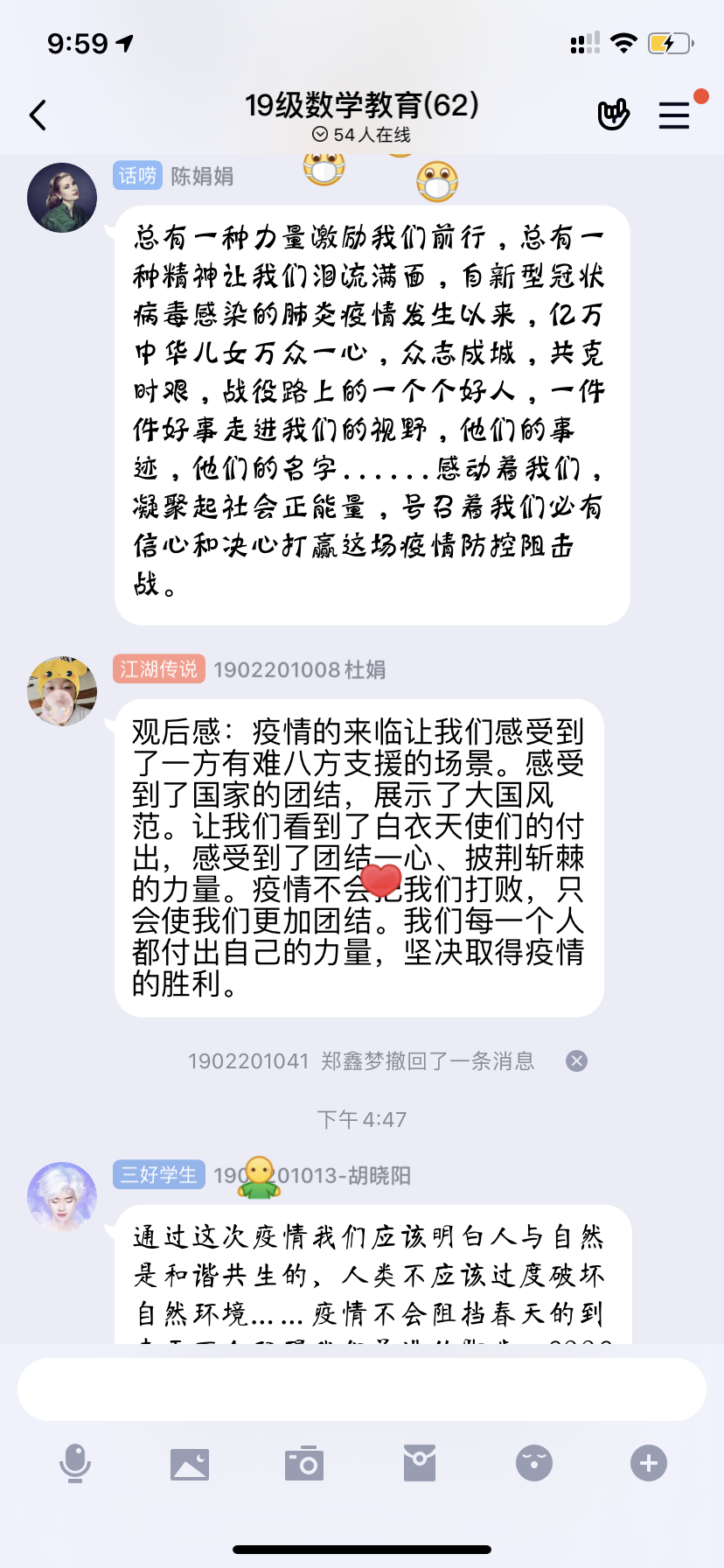Viewport: 724px width, 1568px height.
Task: Start a voice message with microphone
Action: (75, 1463)
